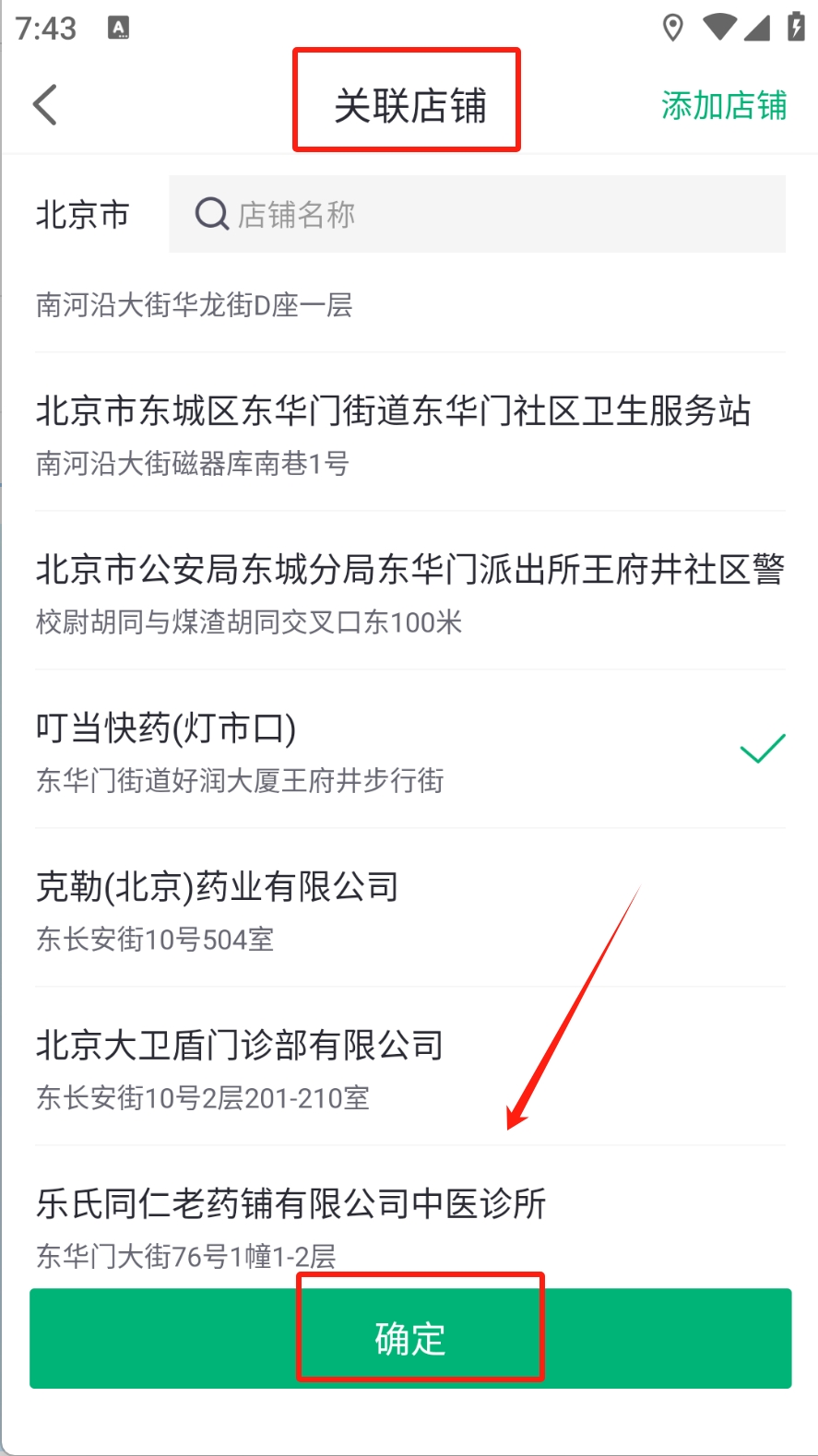Open the 北京市 city selector
This screenshot has width=818, height=1456.
[83, 215]
